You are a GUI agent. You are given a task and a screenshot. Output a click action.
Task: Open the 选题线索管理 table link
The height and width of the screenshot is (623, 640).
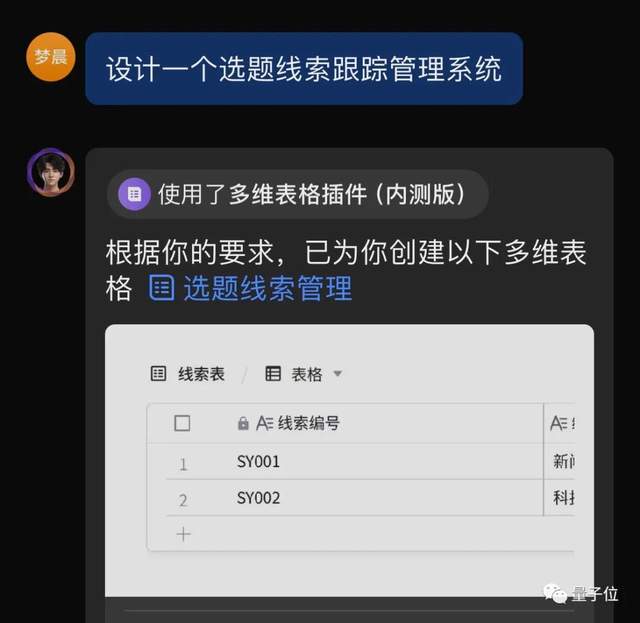coord(252,289)
